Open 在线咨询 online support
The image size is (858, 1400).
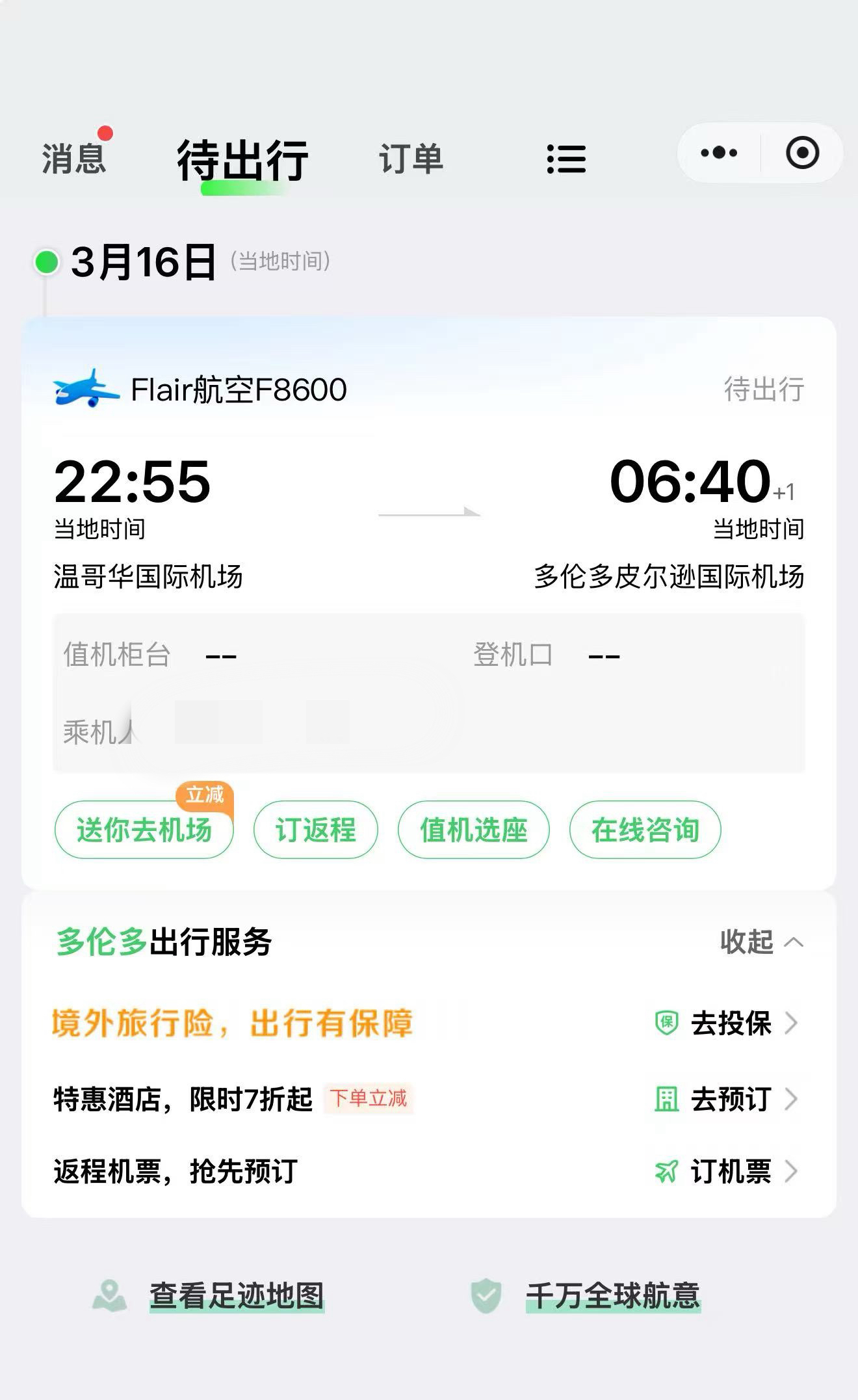(645, 830)
